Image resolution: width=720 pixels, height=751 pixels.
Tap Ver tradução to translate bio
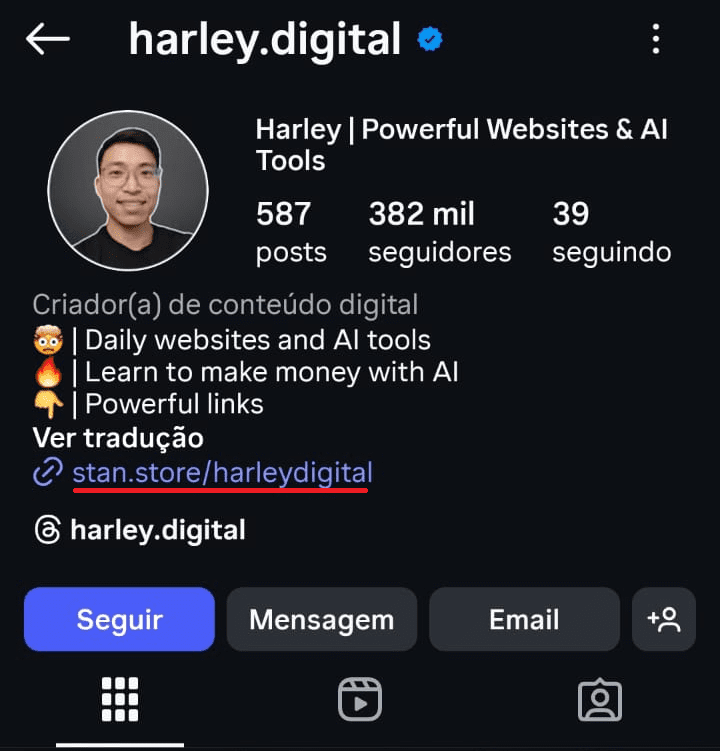tap(118, 438)
